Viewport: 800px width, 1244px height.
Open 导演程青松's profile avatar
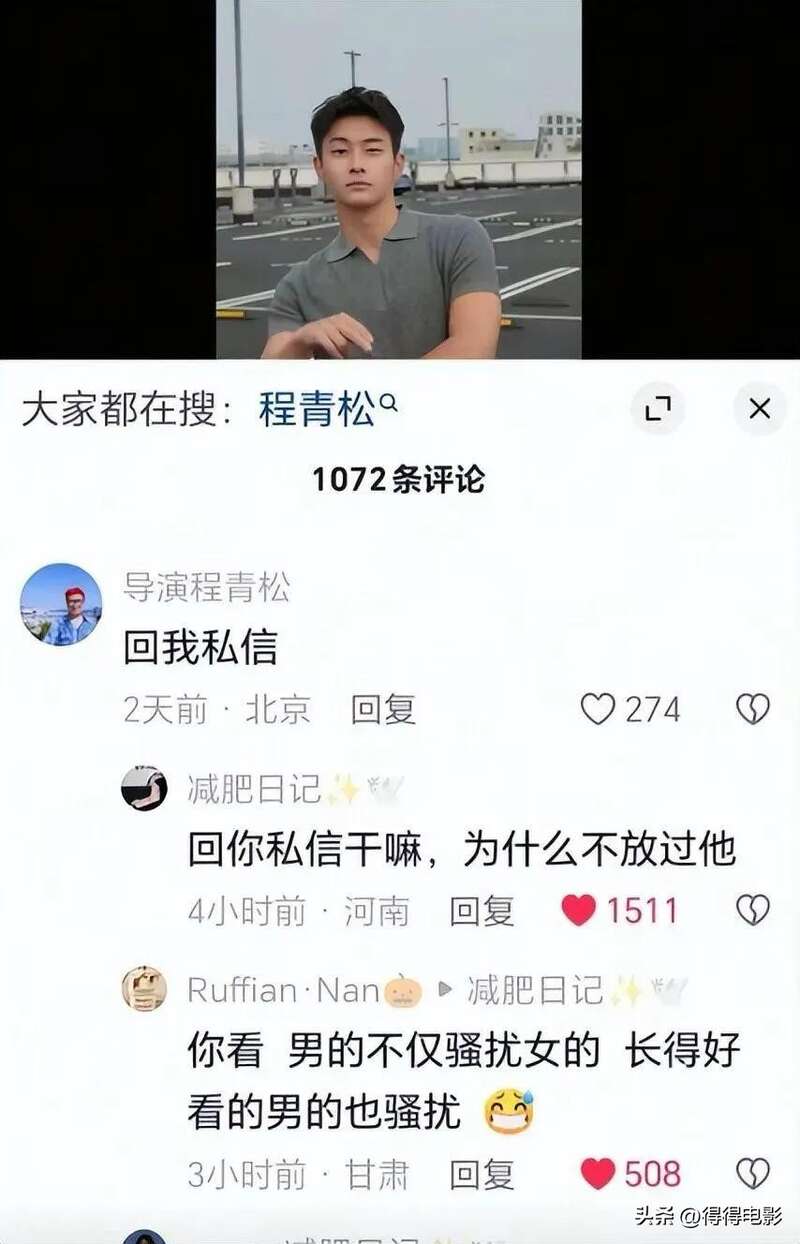(x=61, y=604)
